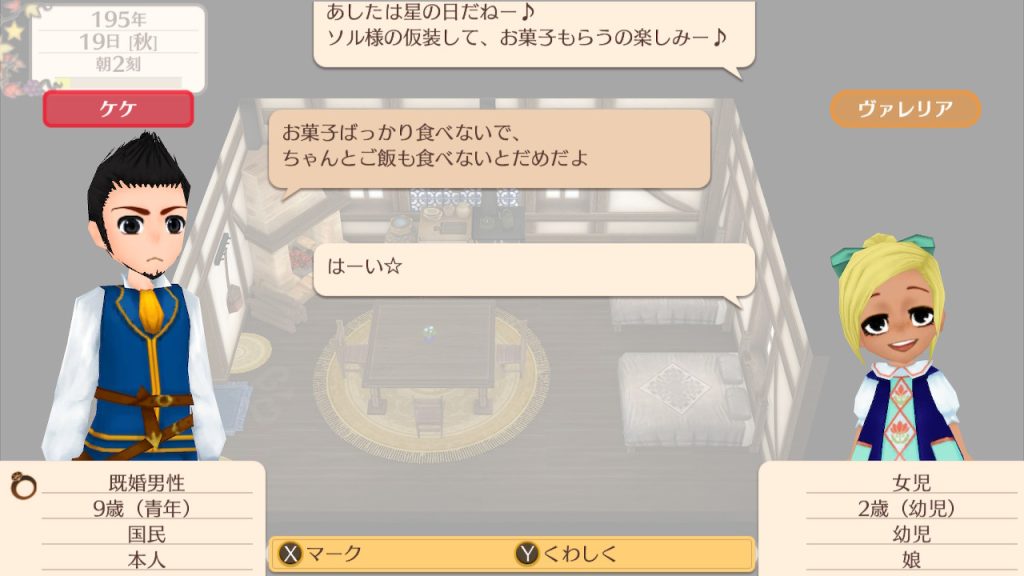Tap the Y くわしく details button

[570, 554]
